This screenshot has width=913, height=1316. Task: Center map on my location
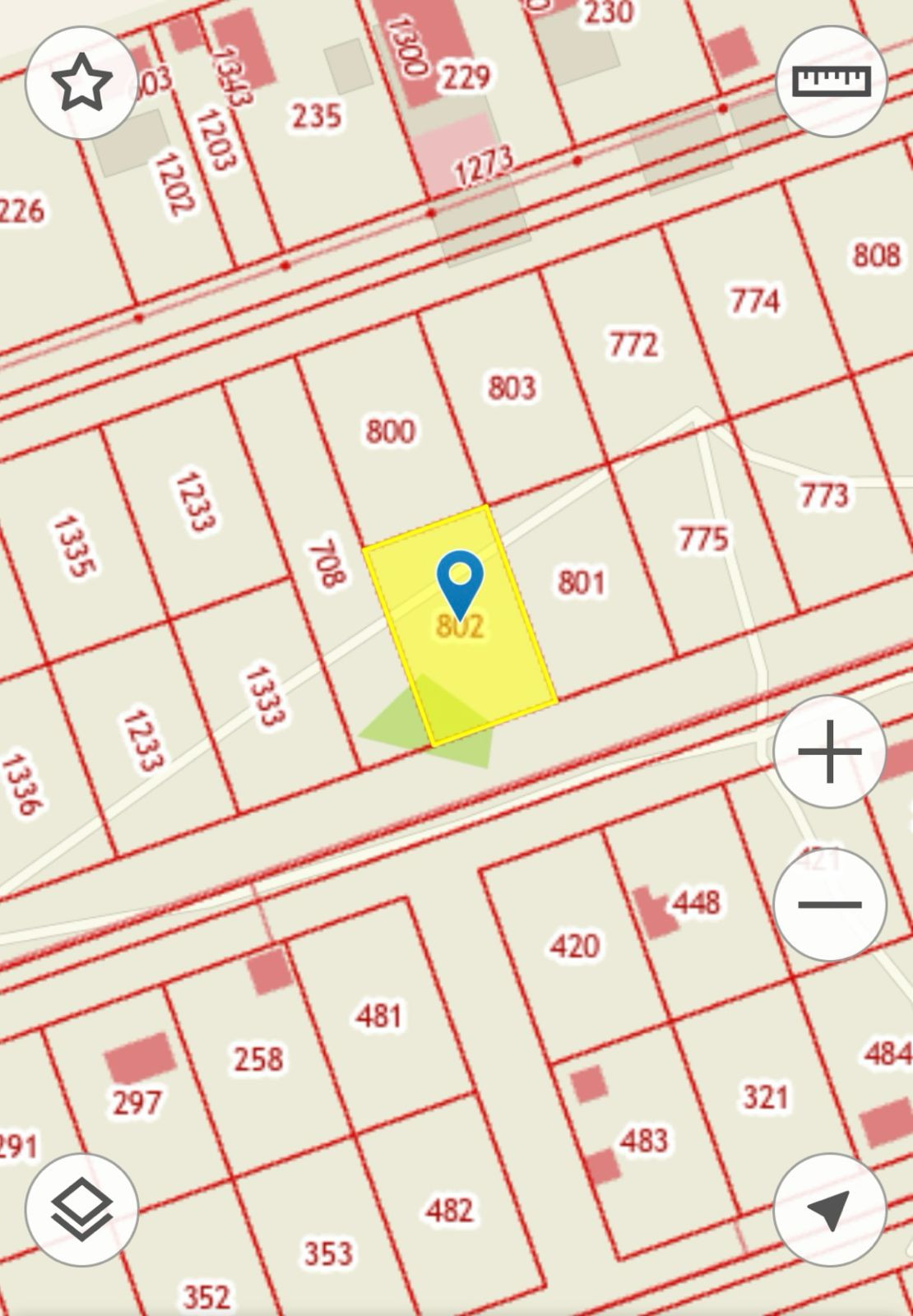pos(829,1209)
